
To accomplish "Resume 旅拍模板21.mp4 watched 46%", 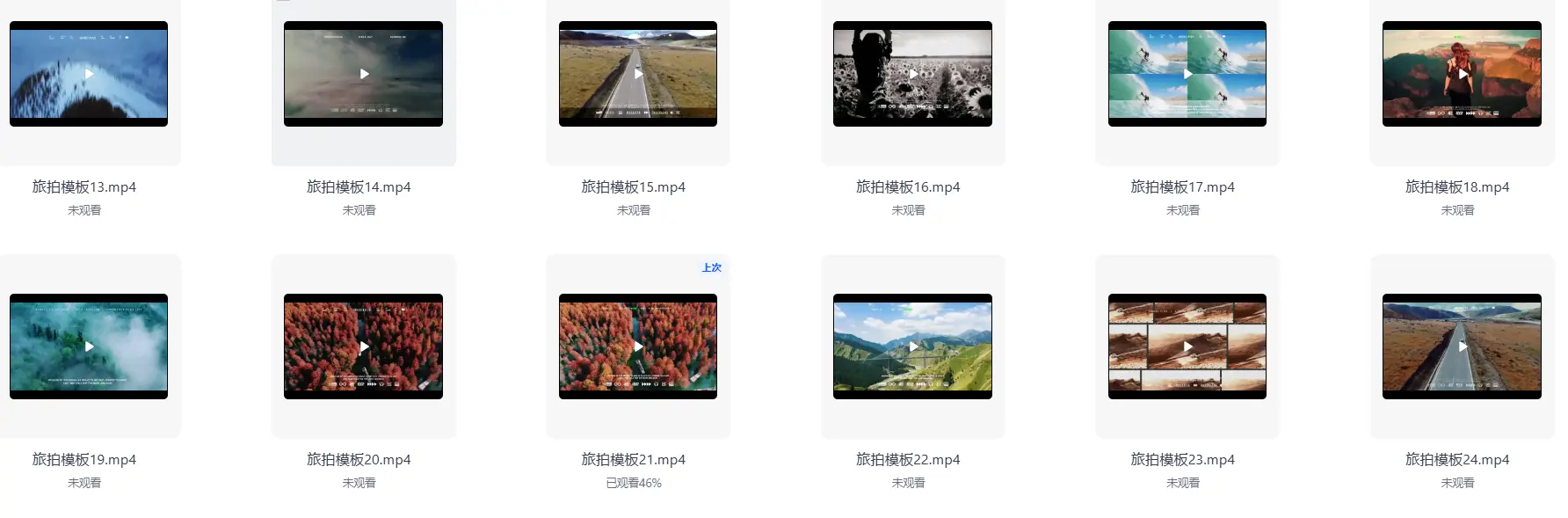I will tap(638, 347).
